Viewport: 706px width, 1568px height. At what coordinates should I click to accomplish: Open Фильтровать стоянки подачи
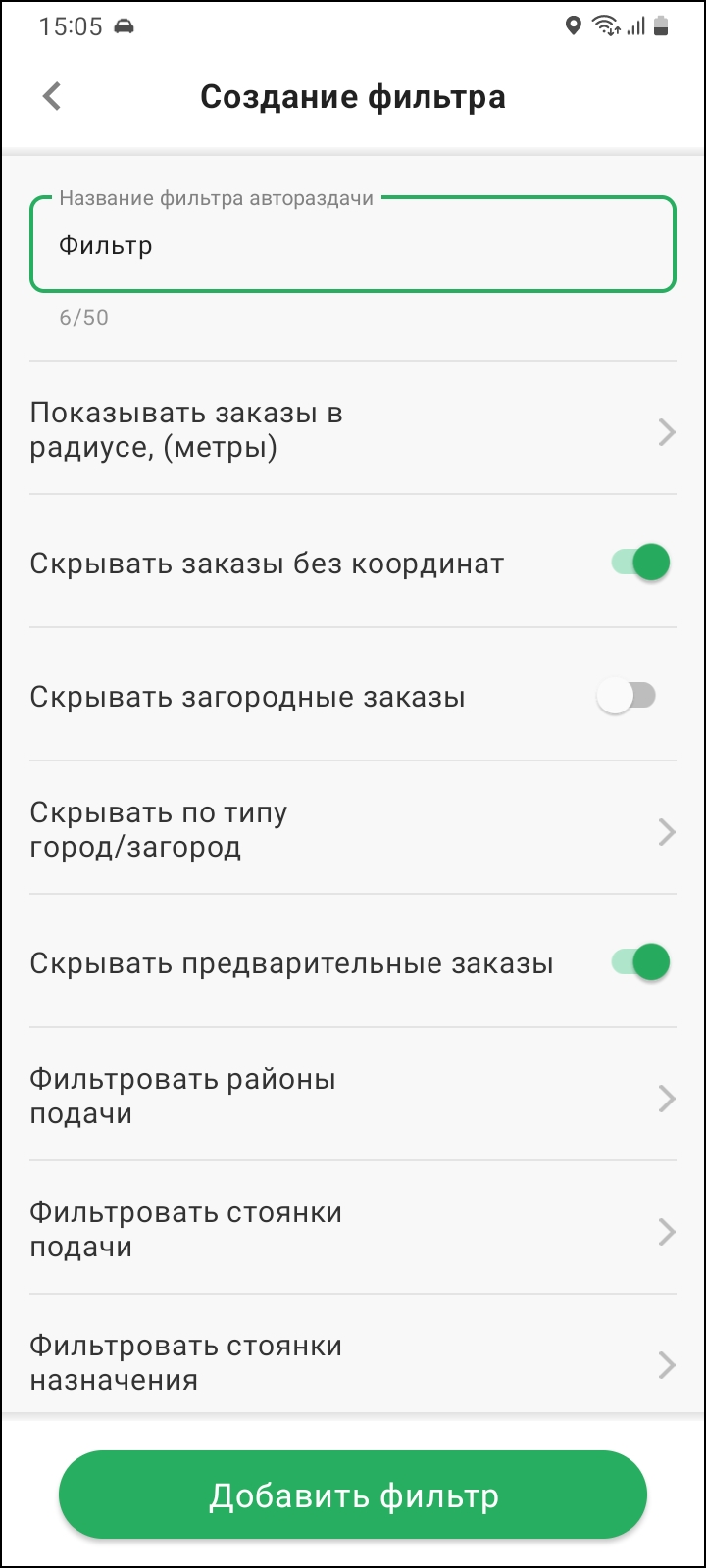coord(353,1230)
